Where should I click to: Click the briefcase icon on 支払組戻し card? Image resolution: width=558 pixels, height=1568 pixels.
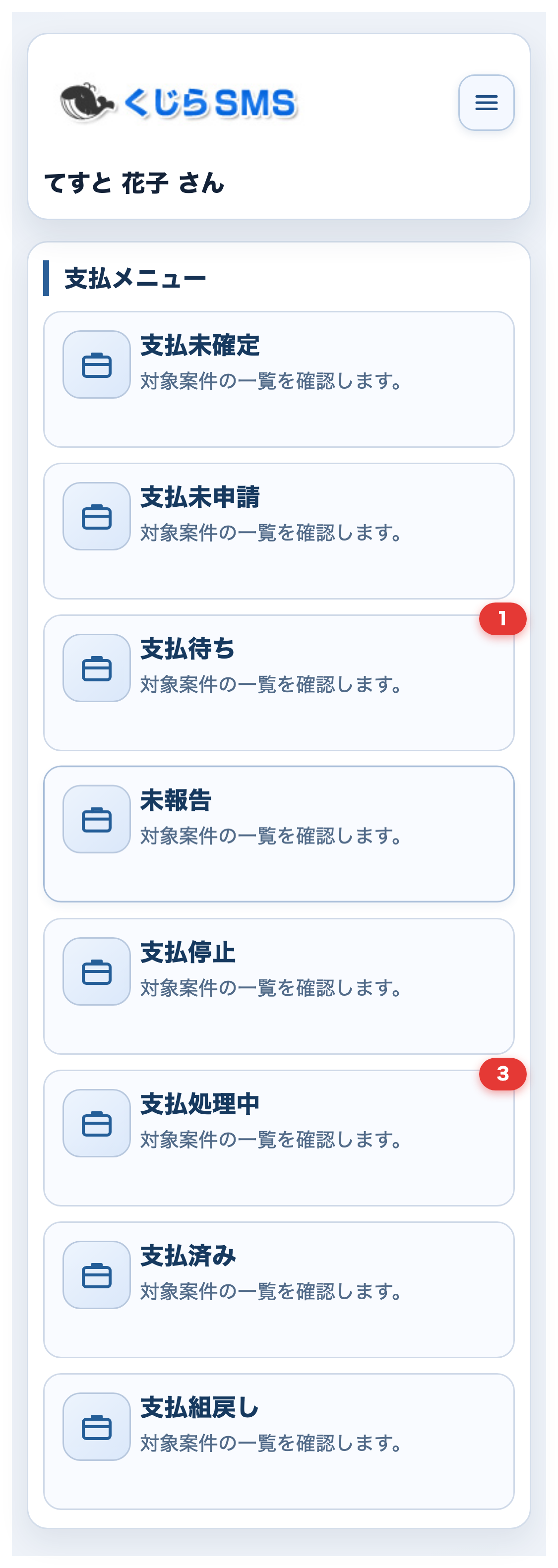click(x=96, y=1426)
